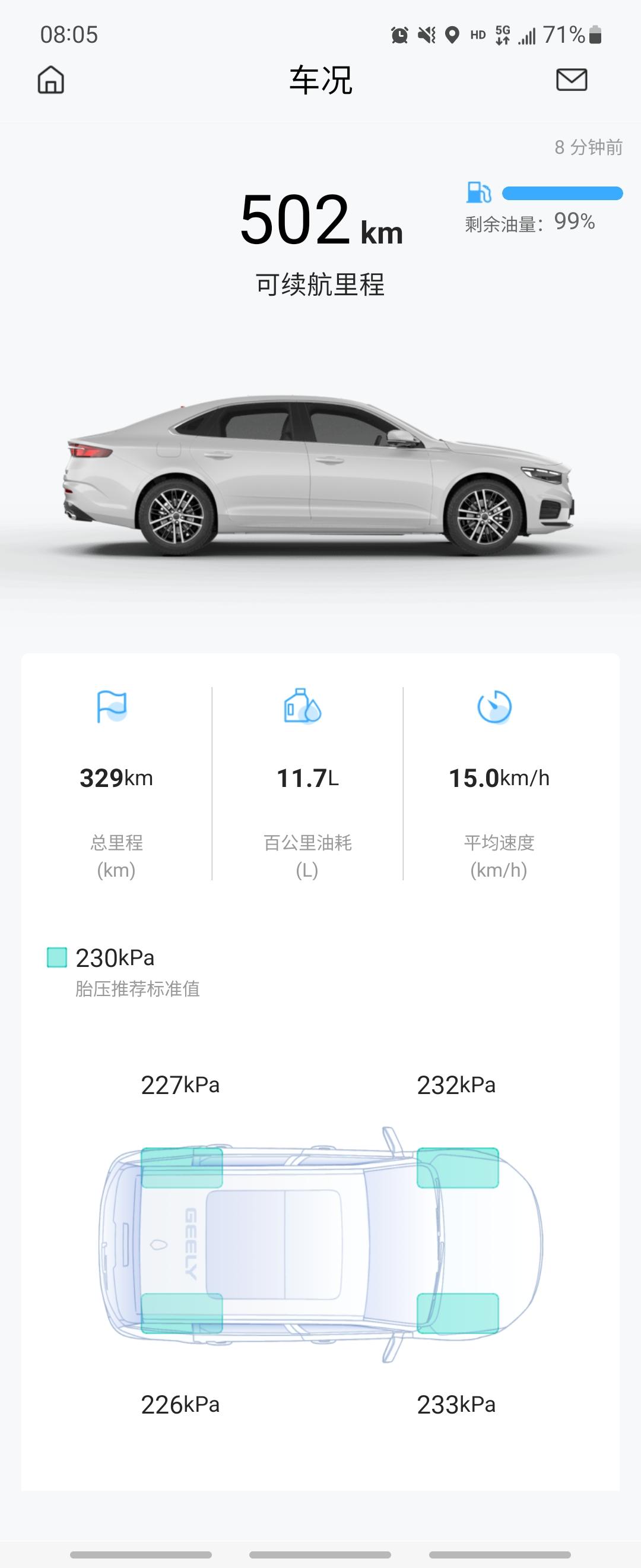
Task: Open the messages envelope icon
Action: pyautogui.click(x=571, y=80)
